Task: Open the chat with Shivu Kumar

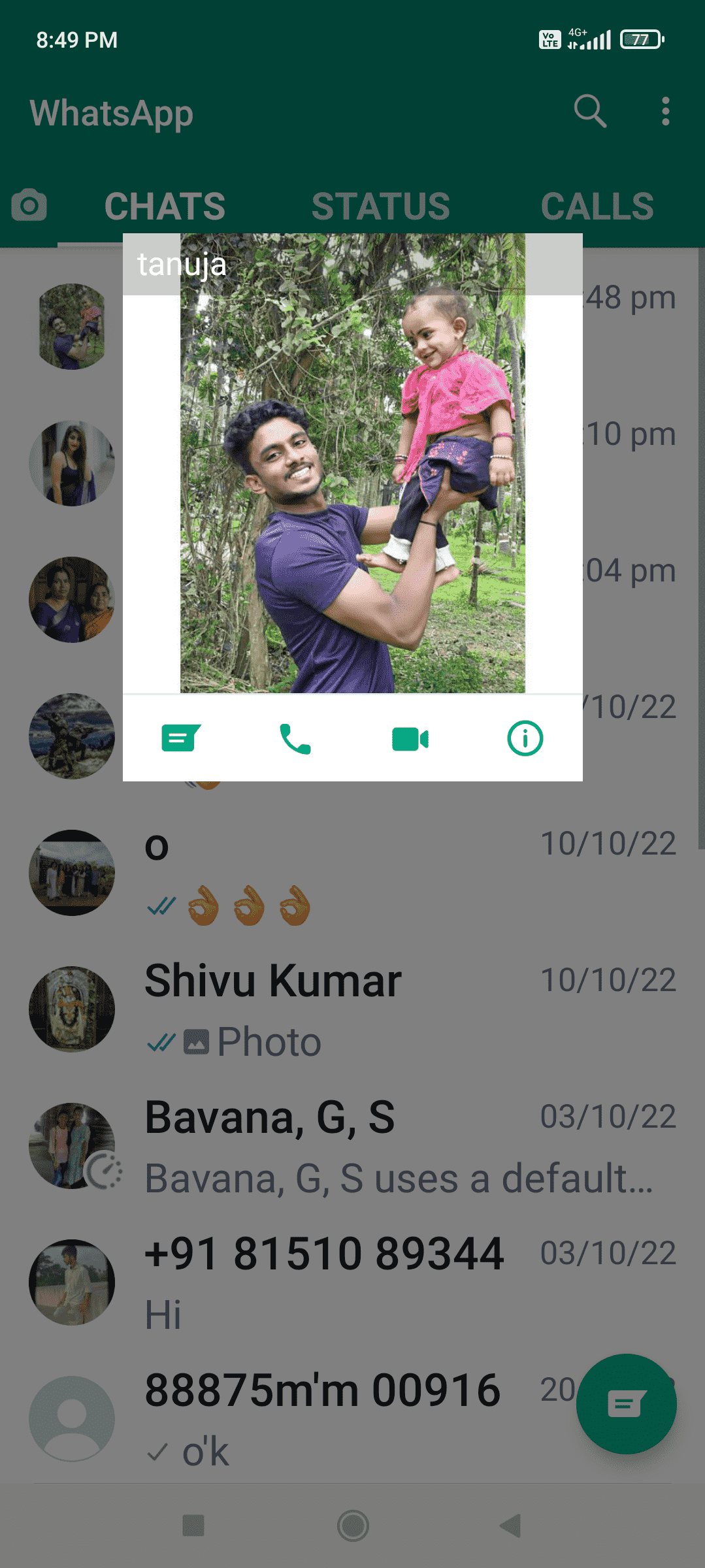Action: [353, 1009]
